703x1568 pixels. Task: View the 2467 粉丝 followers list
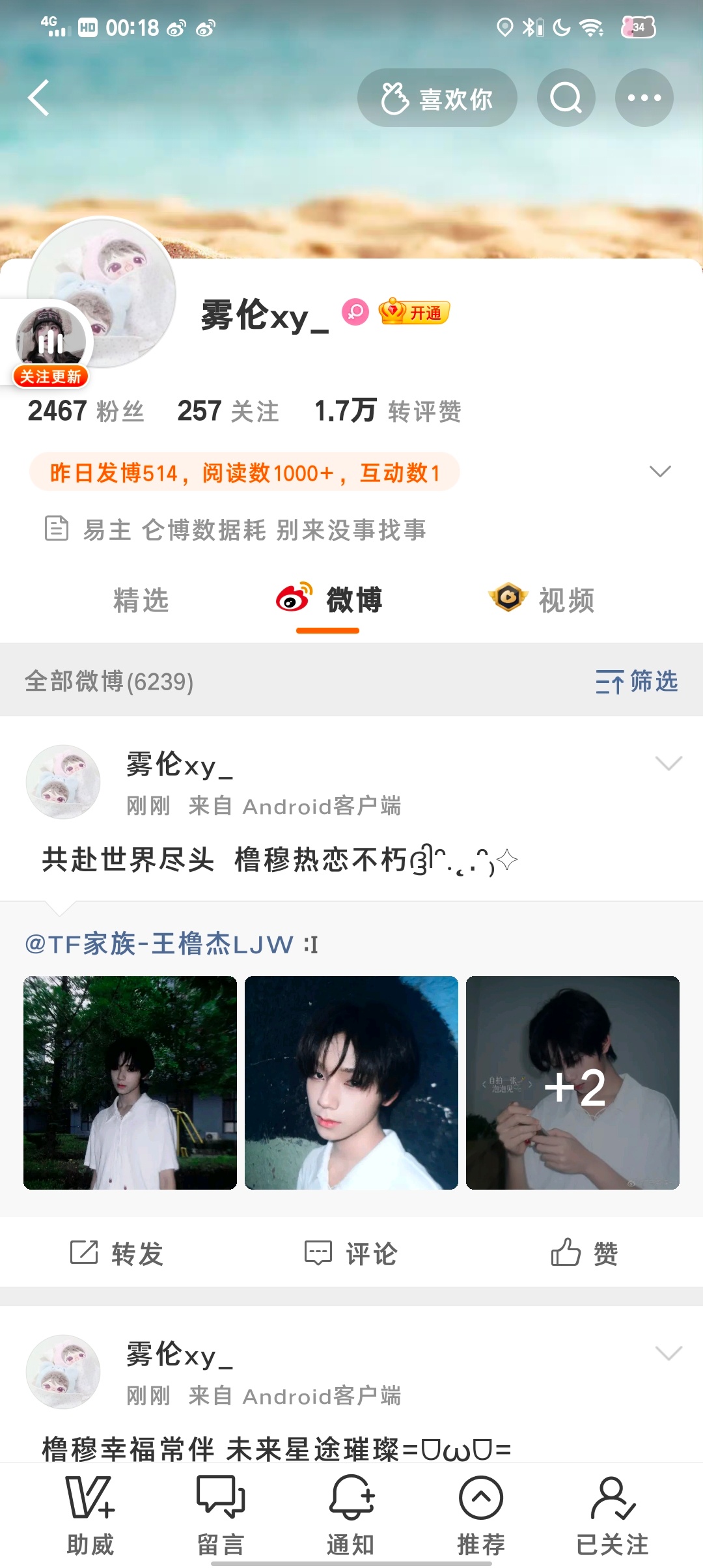click(85, 411)
